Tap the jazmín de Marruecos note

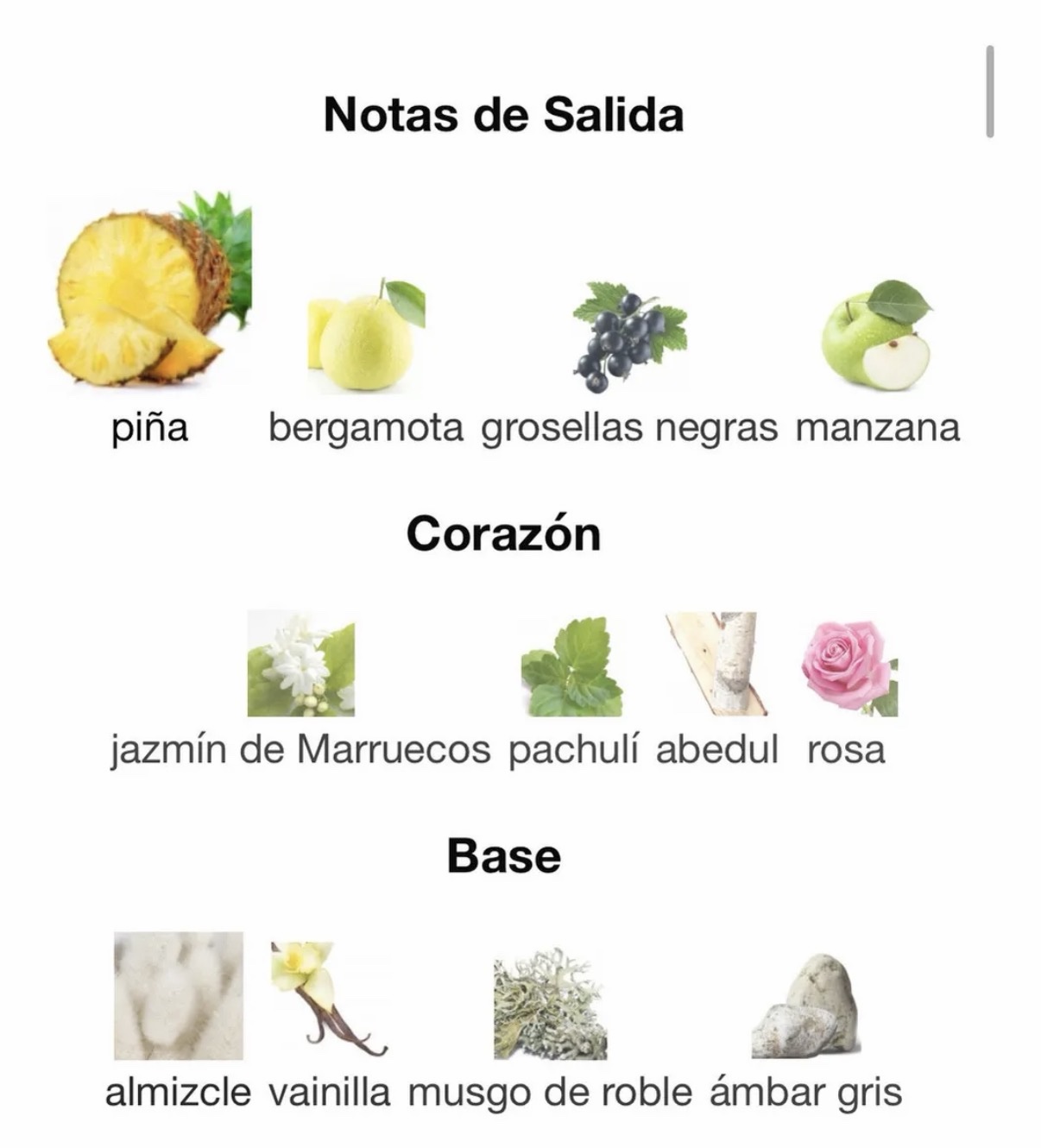coord(300,664)
